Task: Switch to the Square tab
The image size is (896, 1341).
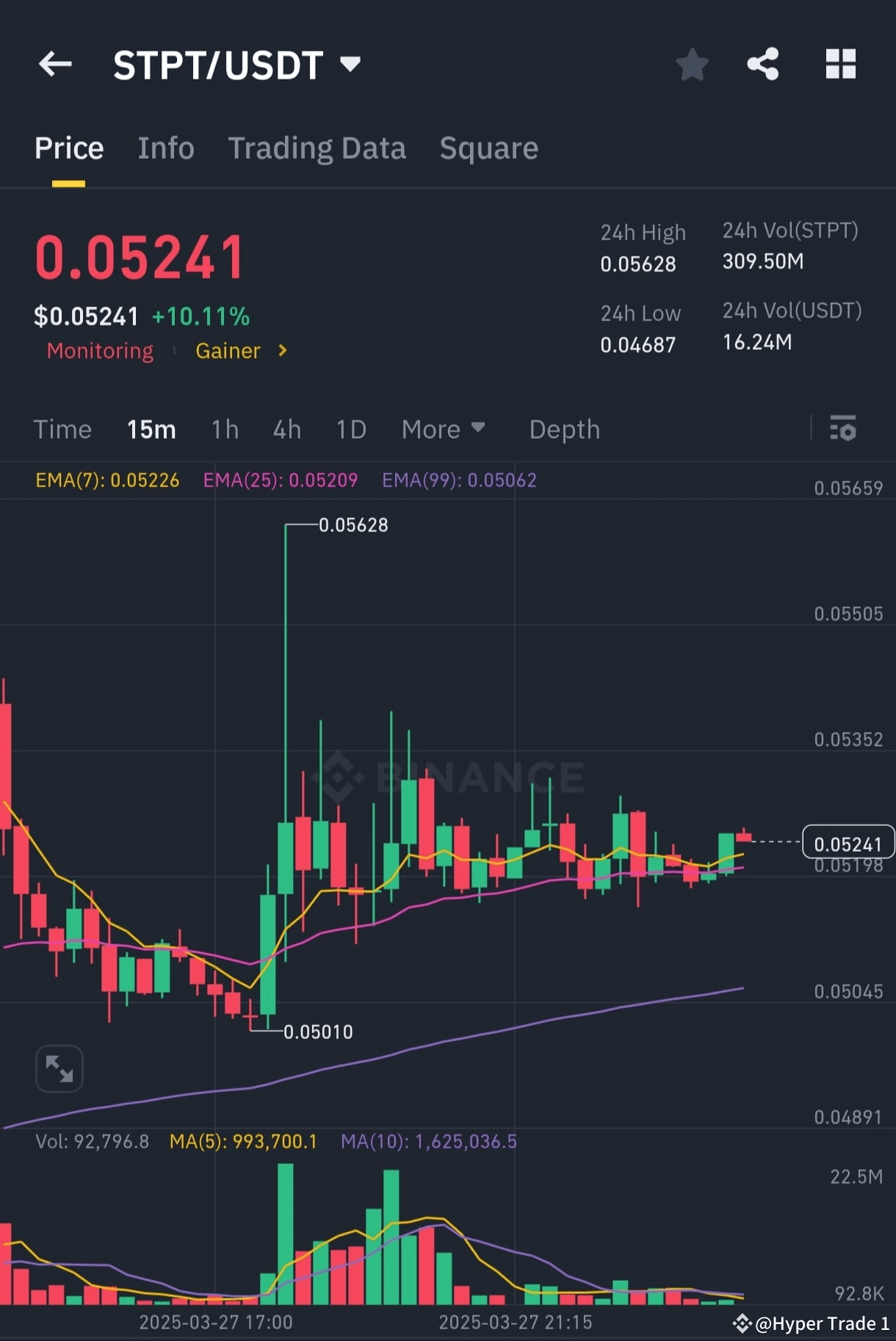Action: (x=488, y=148)
